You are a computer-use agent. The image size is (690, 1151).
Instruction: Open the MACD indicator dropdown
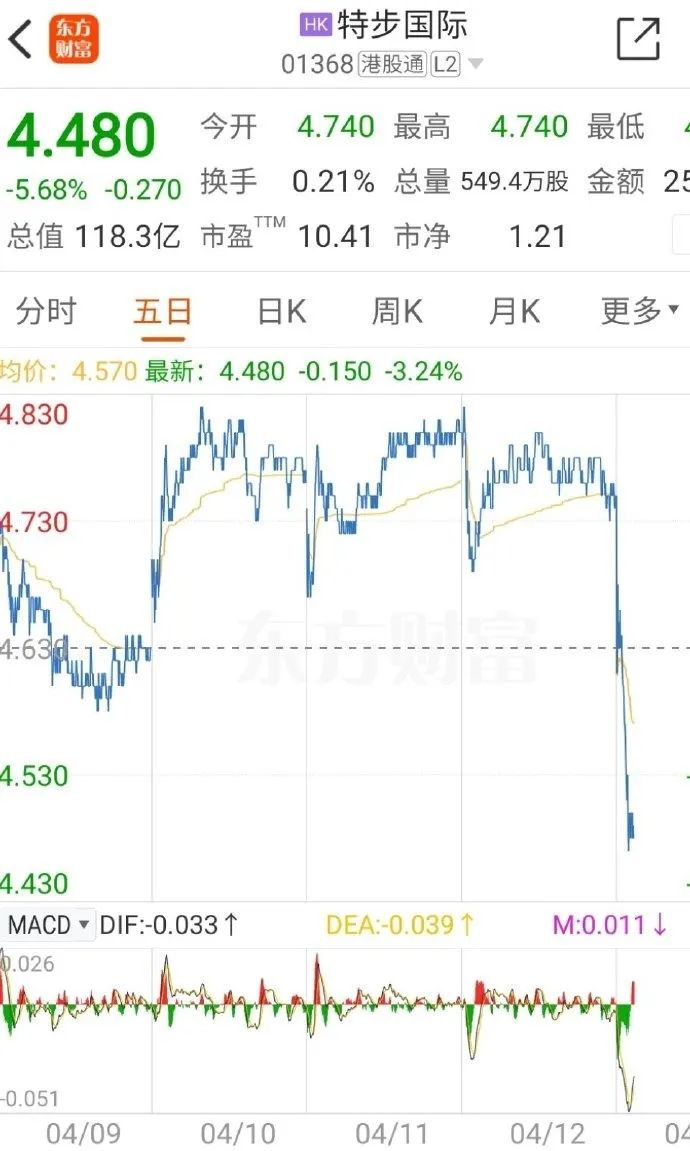[x=48, y=924]
